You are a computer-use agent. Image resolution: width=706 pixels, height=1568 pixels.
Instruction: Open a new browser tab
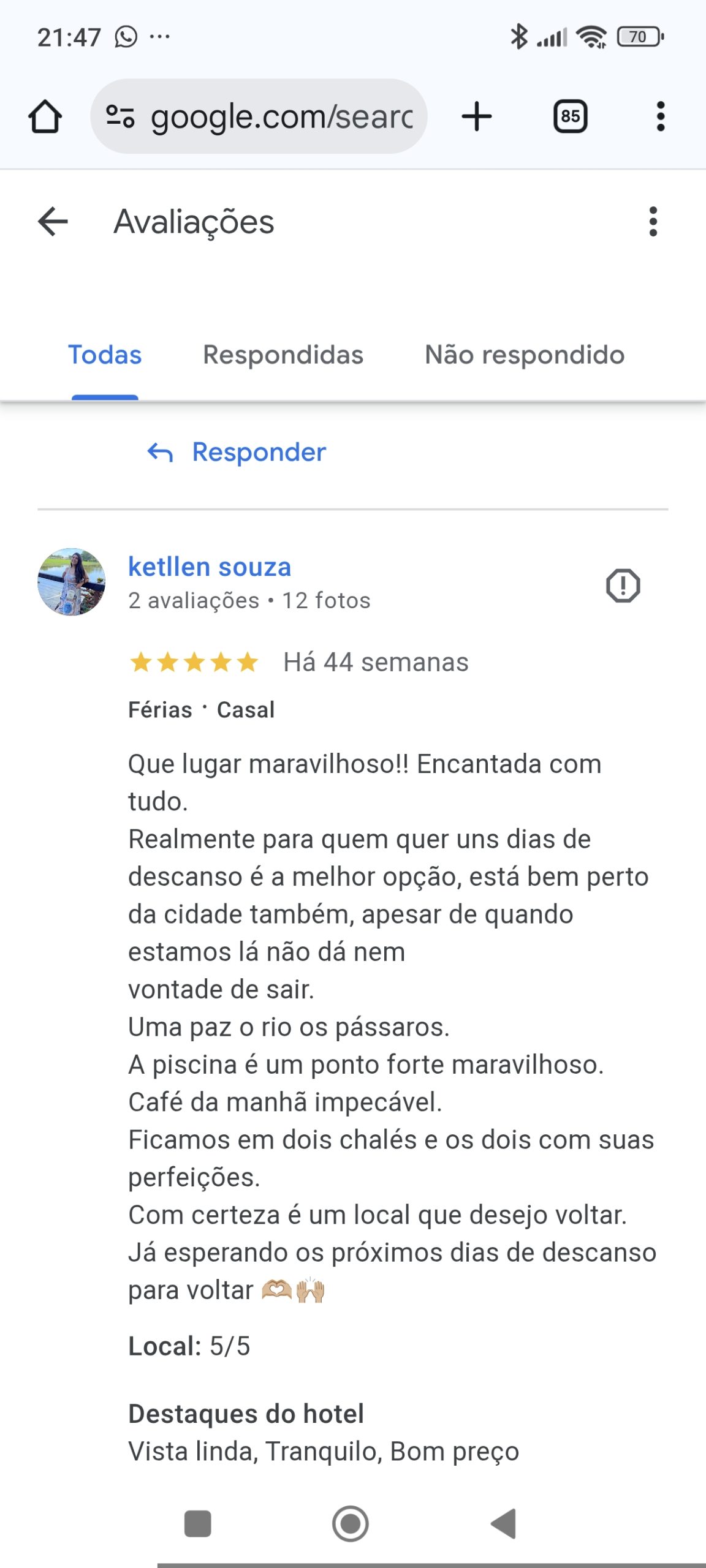point(476,116)
